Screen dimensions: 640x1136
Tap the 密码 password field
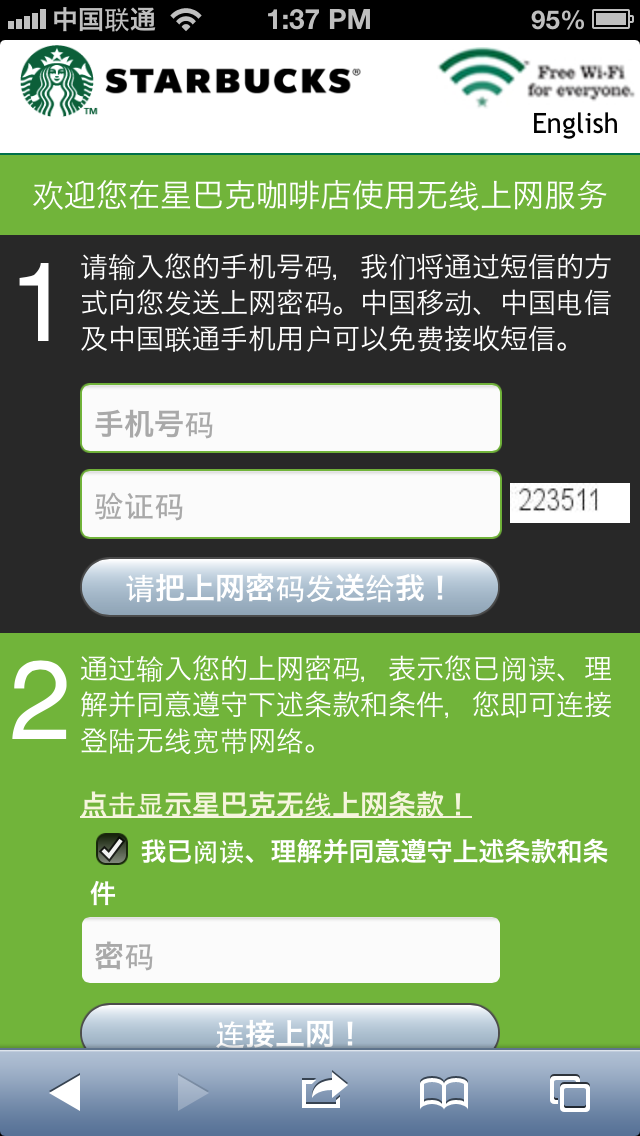290,951
